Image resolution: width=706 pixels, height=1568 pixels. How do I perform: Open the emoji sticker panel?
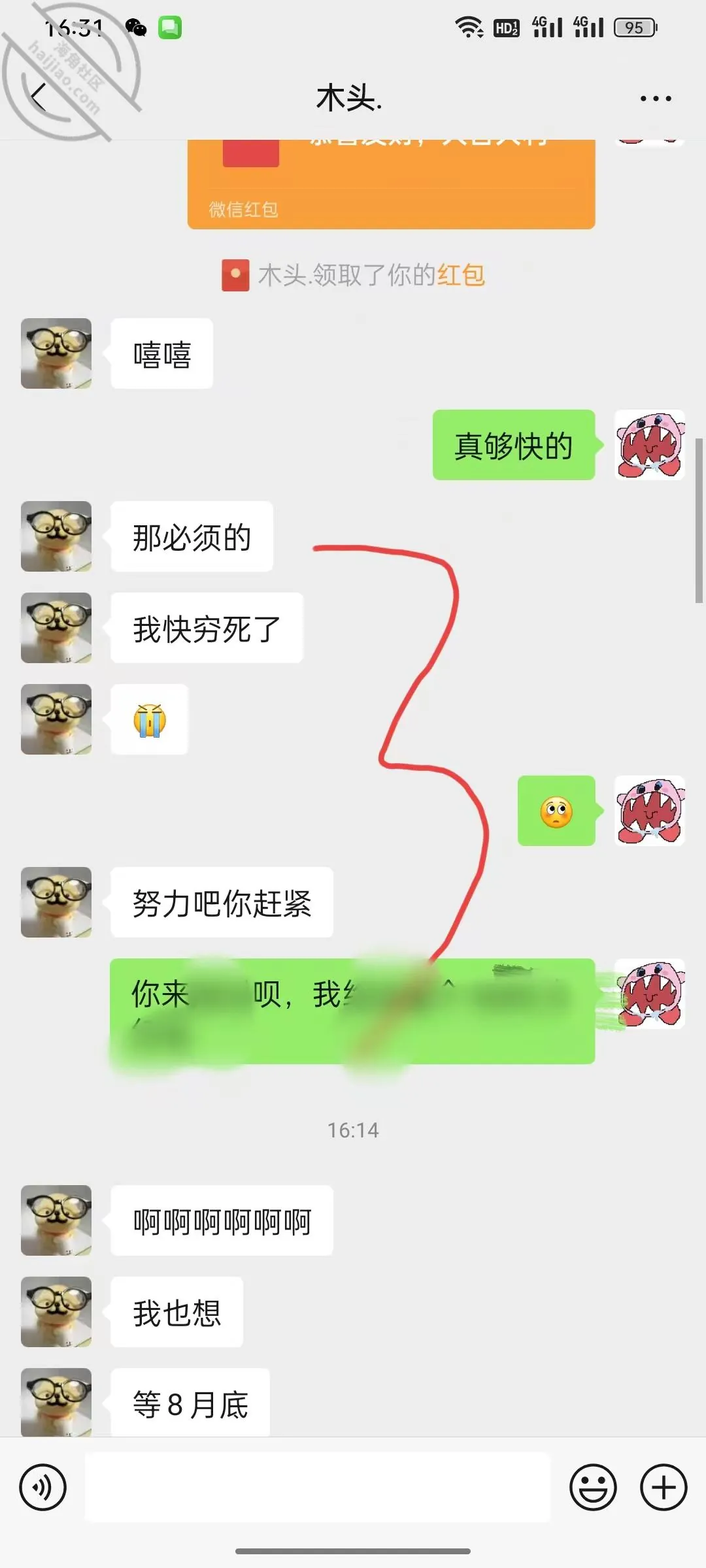coord(593,1488)
